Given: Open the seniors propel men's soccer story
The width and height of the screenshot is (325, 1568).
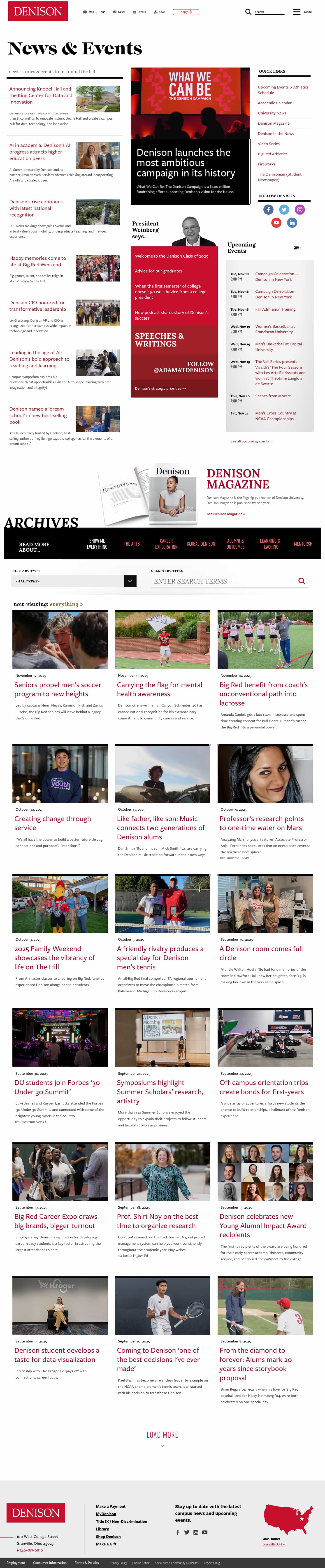Looking at the screenshot, I should point(58,689).
